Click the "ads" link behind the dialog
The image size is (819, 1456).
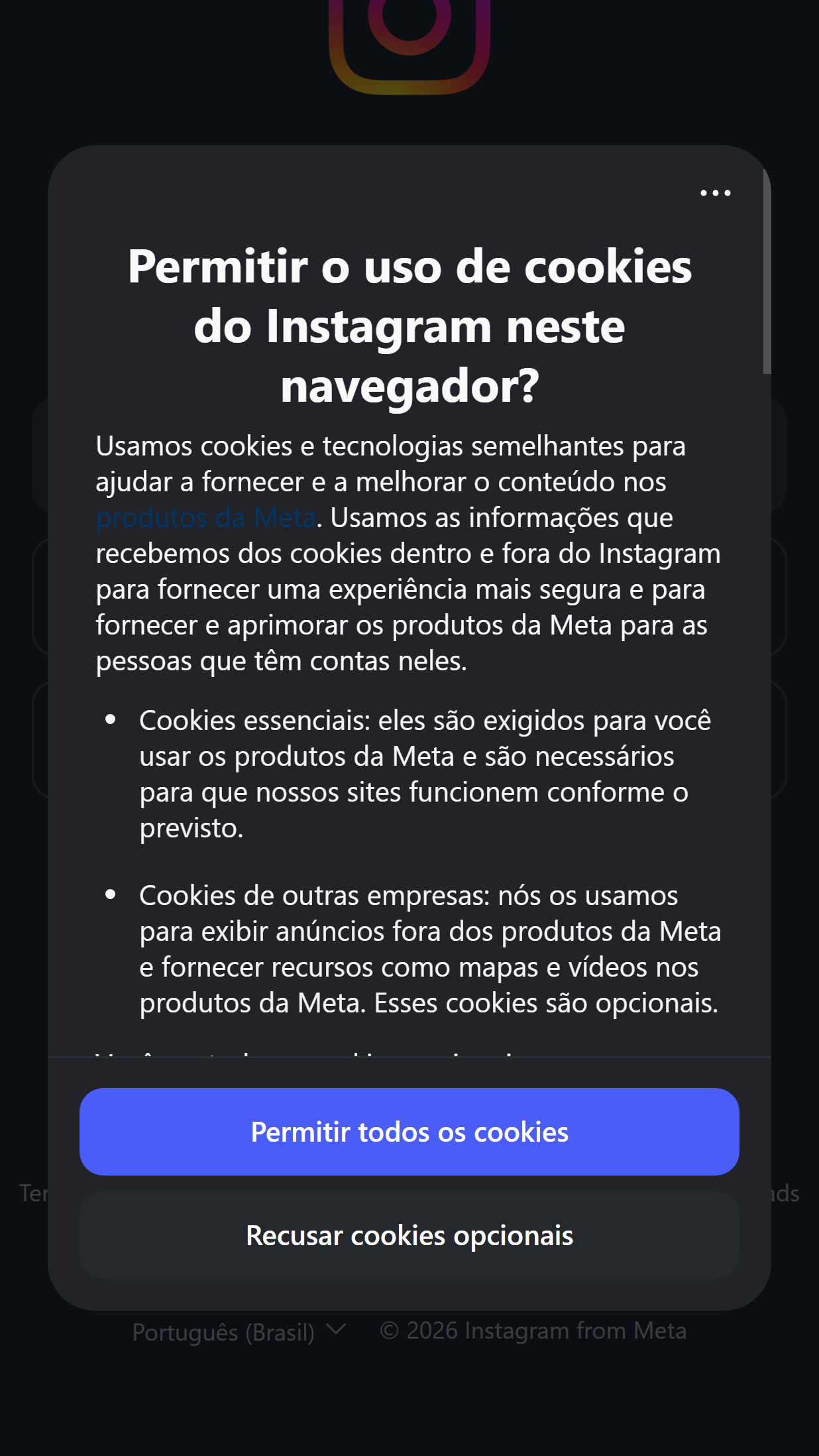pos(789,1193)
